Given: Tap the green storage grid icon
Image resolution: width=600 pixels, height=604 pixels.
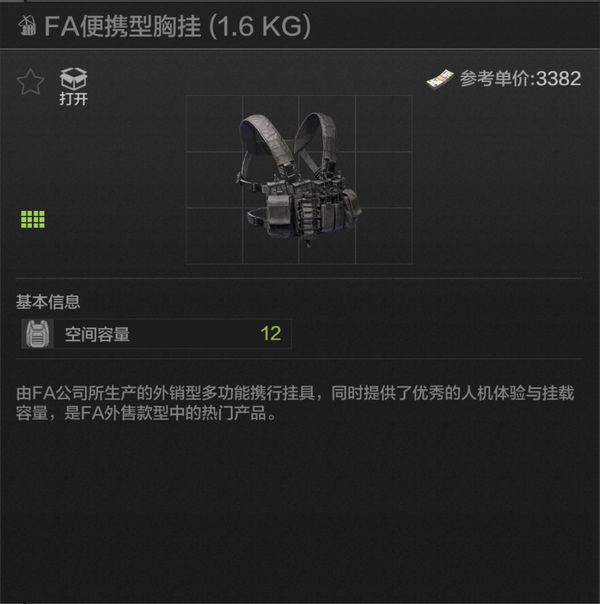Looking at the screenshot, I should [32, 219].
